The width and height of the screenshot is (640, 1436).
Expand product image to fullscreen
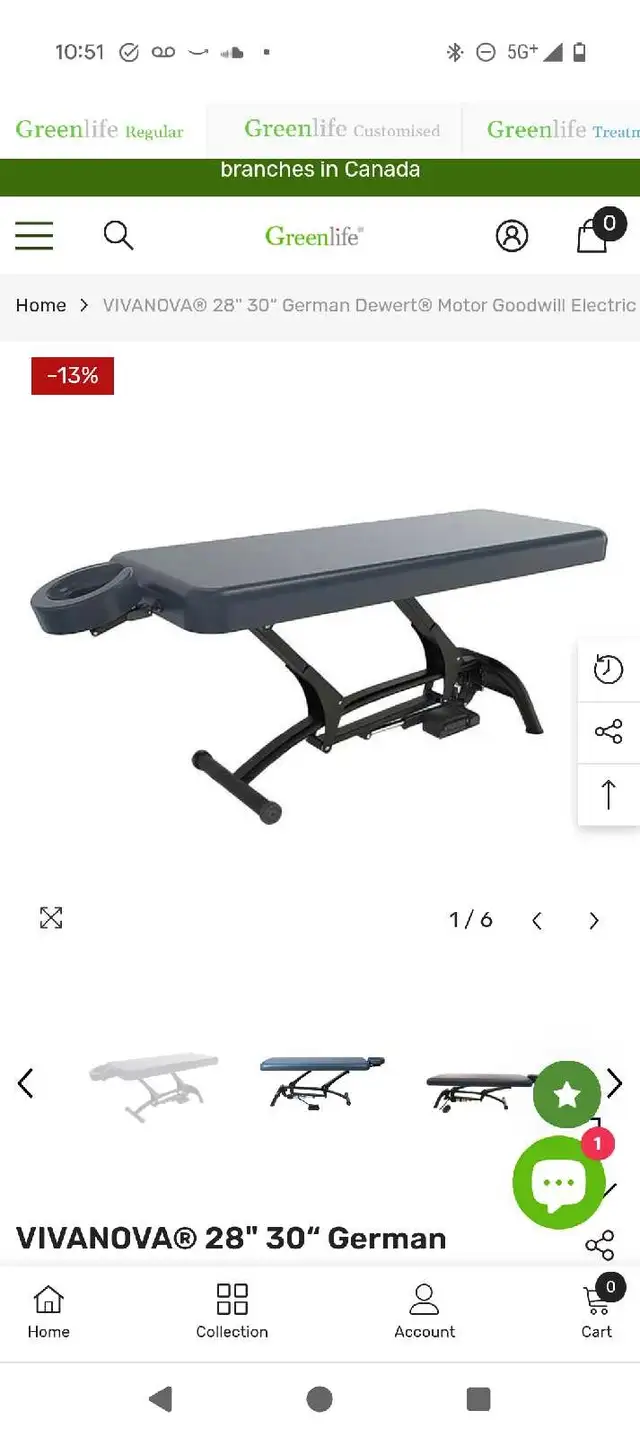[x=51, y=918]
